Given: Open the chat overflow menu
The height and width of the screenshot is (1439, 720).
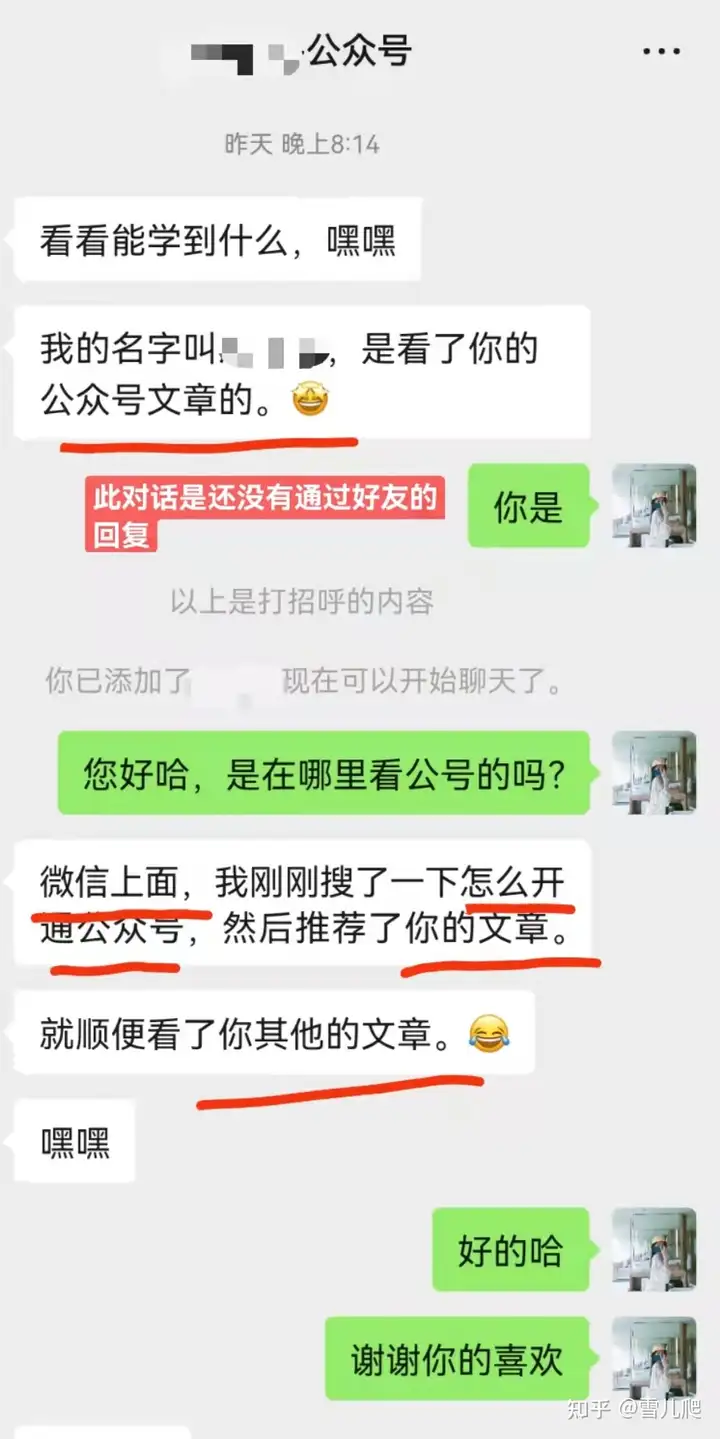Looking at the screenshot, I should tap(661, 52).
